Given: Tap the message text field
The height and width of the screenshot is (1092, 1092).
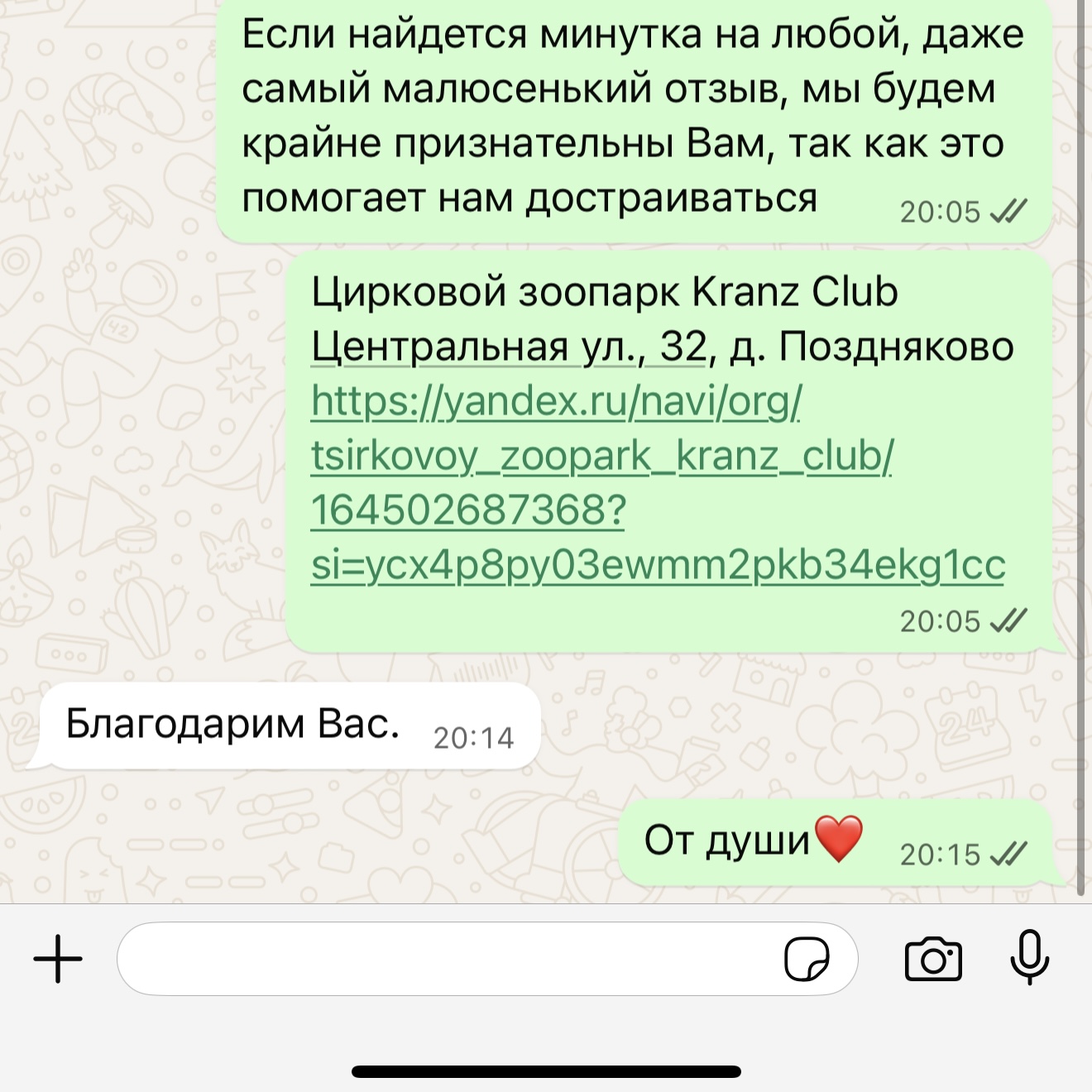Looking at the screenshot, I should 447,959.
